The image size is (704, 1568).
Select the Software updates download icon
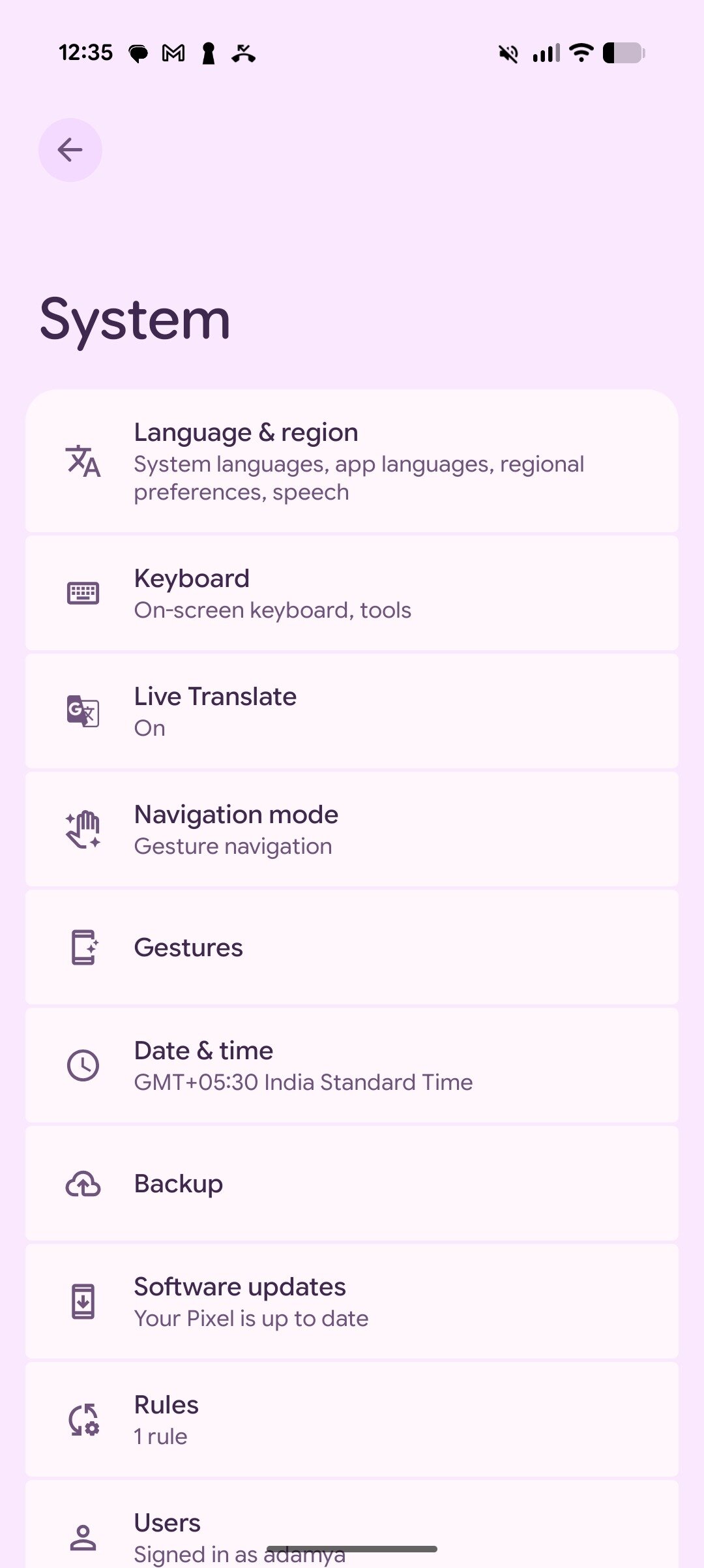82,1301
